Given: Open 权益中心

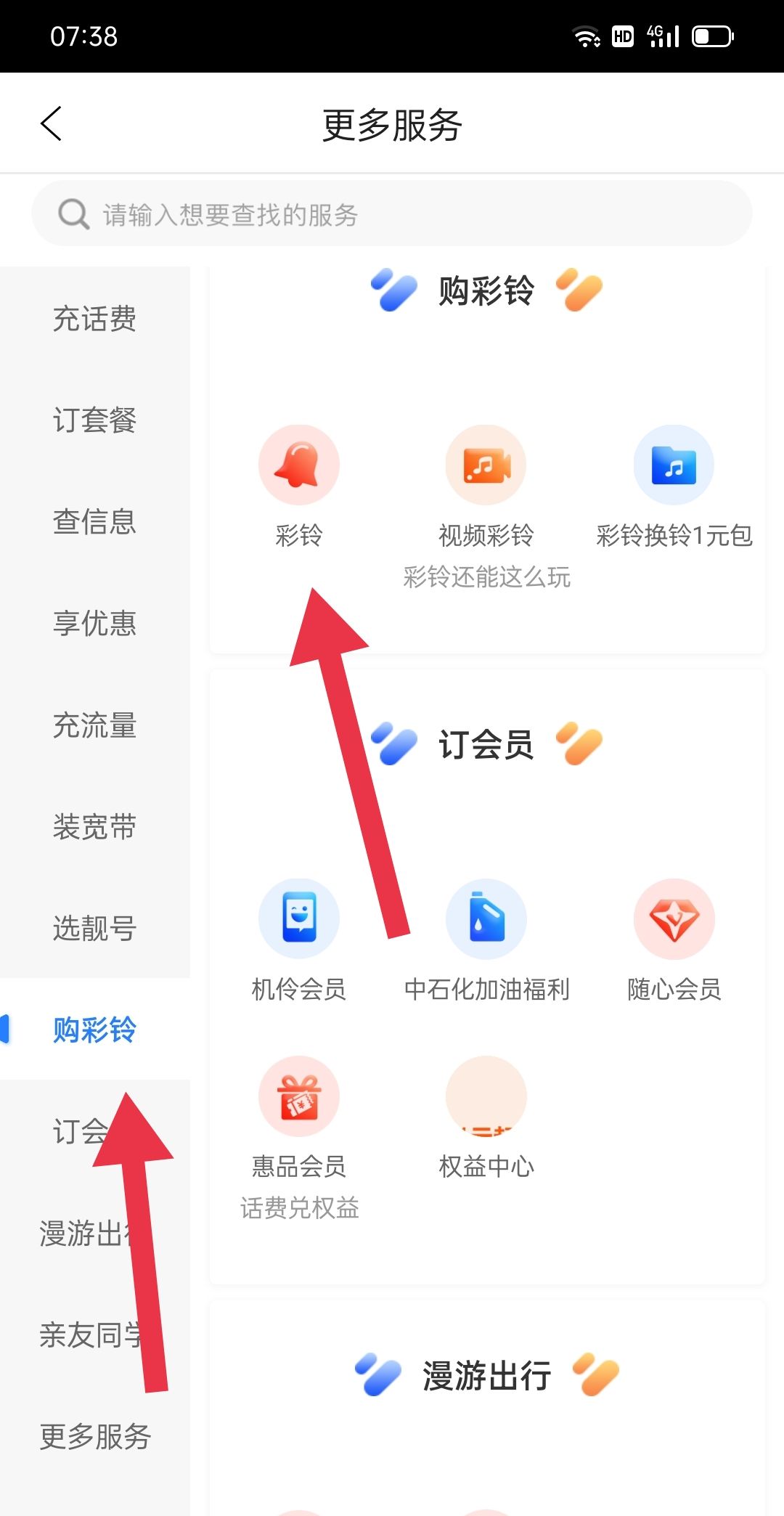Looking at the screenshot, I should [x=486, y=1114].
